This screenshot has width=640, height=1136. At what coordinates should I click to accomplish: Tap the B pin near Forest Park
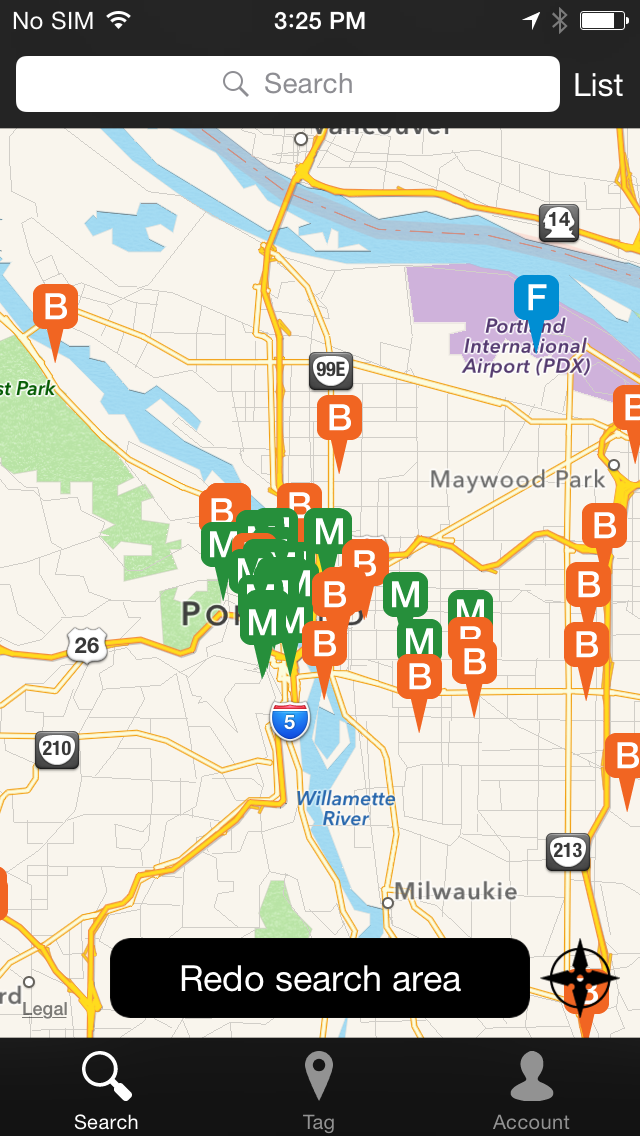[x=55, y=319]
